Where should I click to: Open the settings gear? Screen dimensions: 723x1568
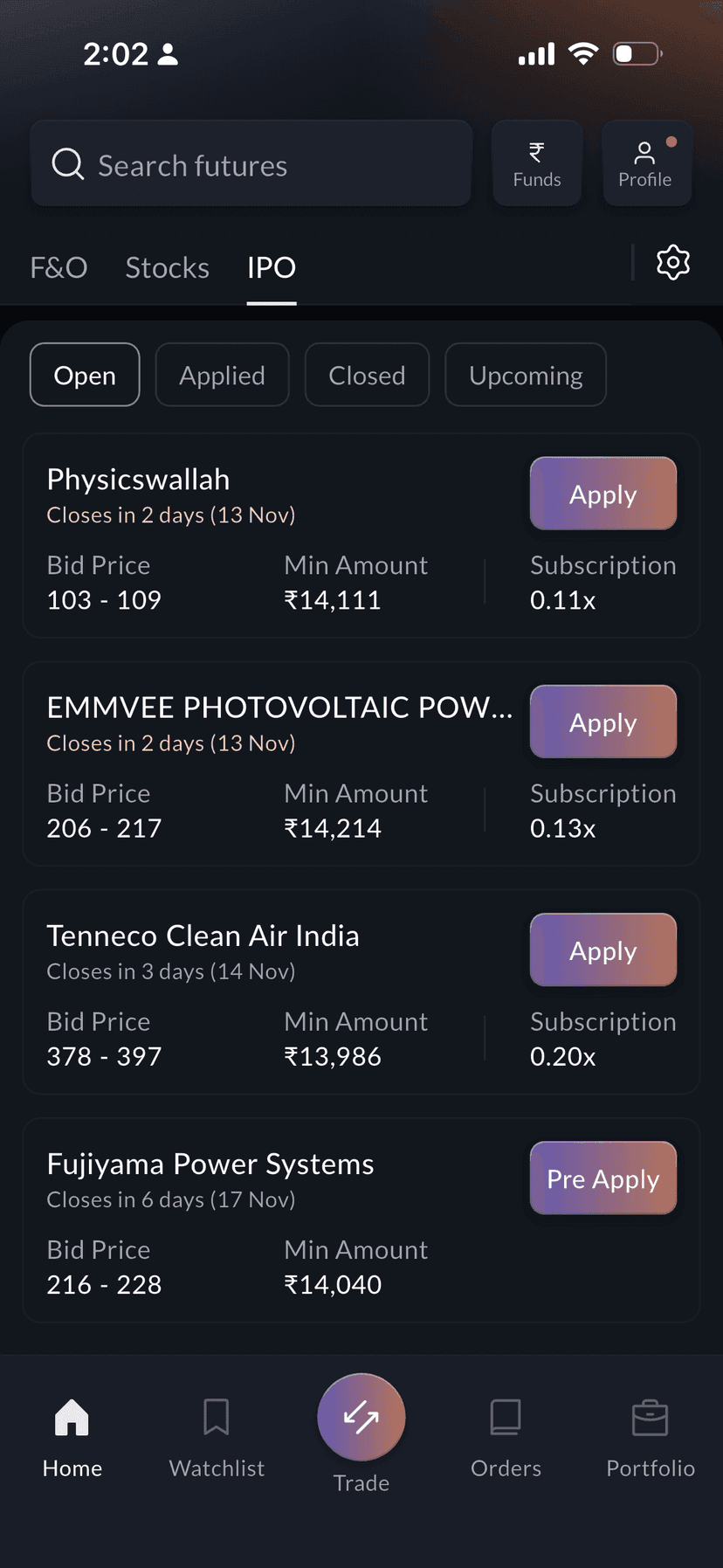coord(671,263)
